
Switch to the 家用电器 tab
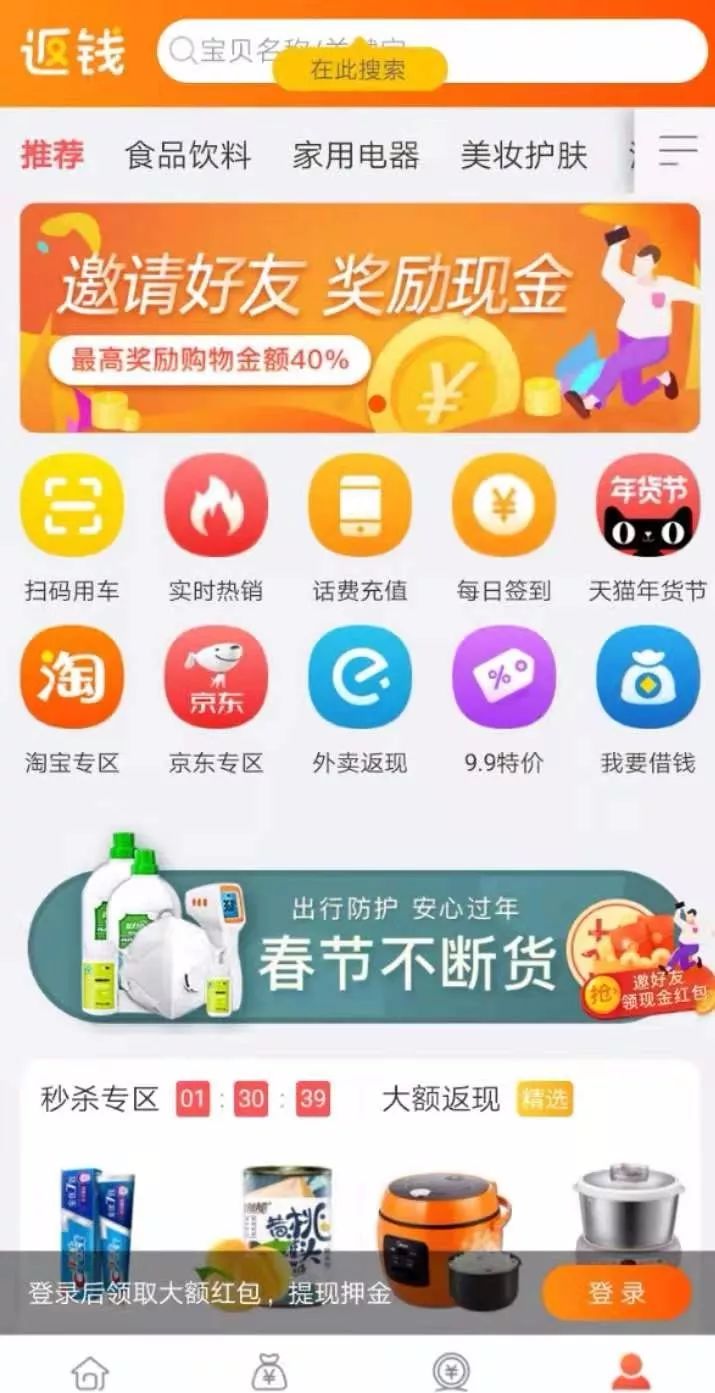click(355, 155)
